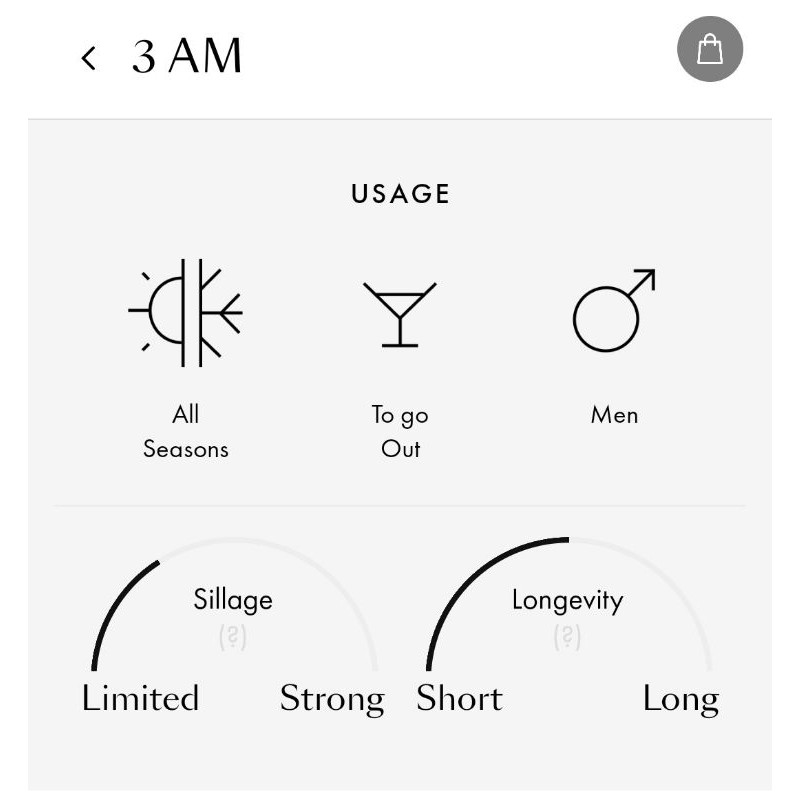Image resolution: width=800 pixels, height=800 pixels.
Task: Go back from the 3 AM page
Action: pyautogui.click(x=89, y=58)
